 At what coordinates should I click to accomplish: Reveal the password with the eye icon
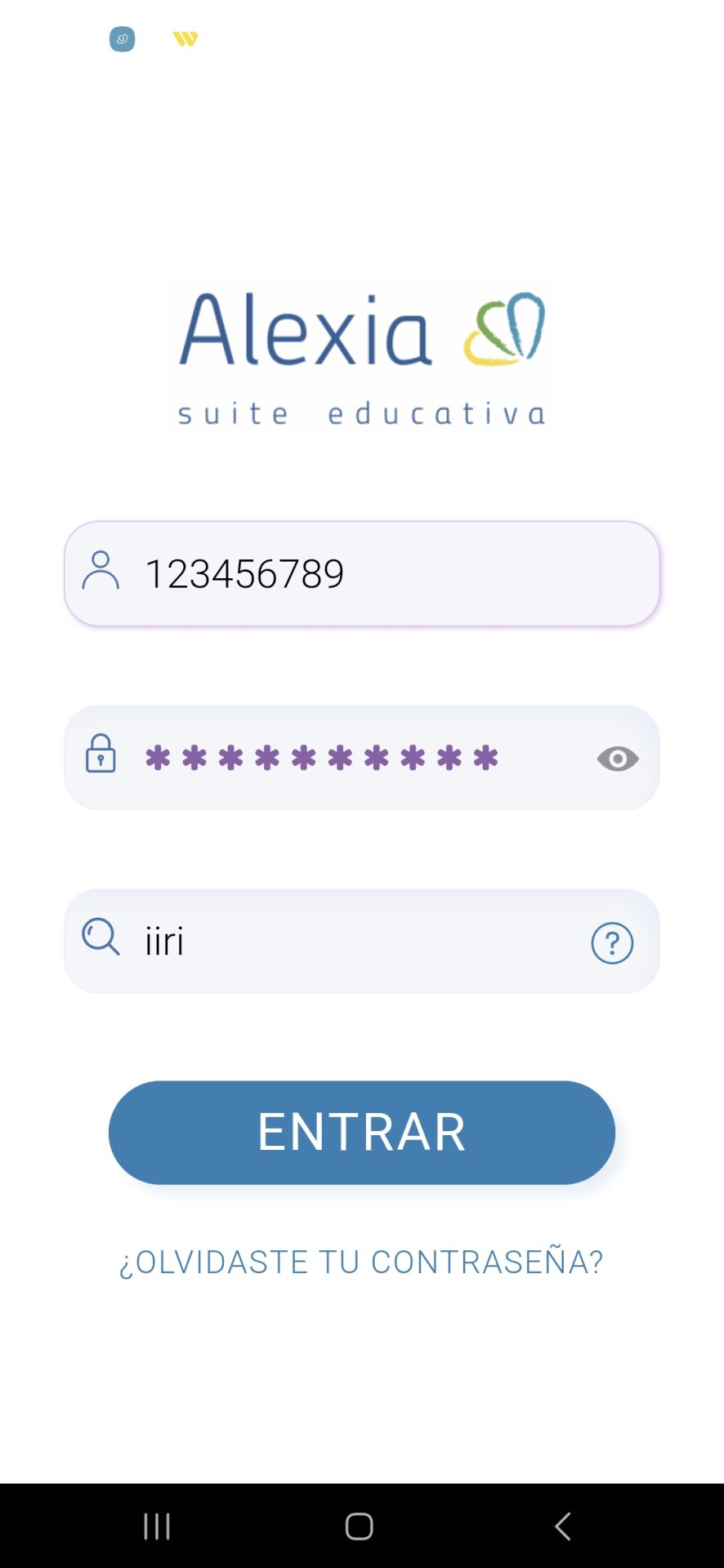(618, 759)
